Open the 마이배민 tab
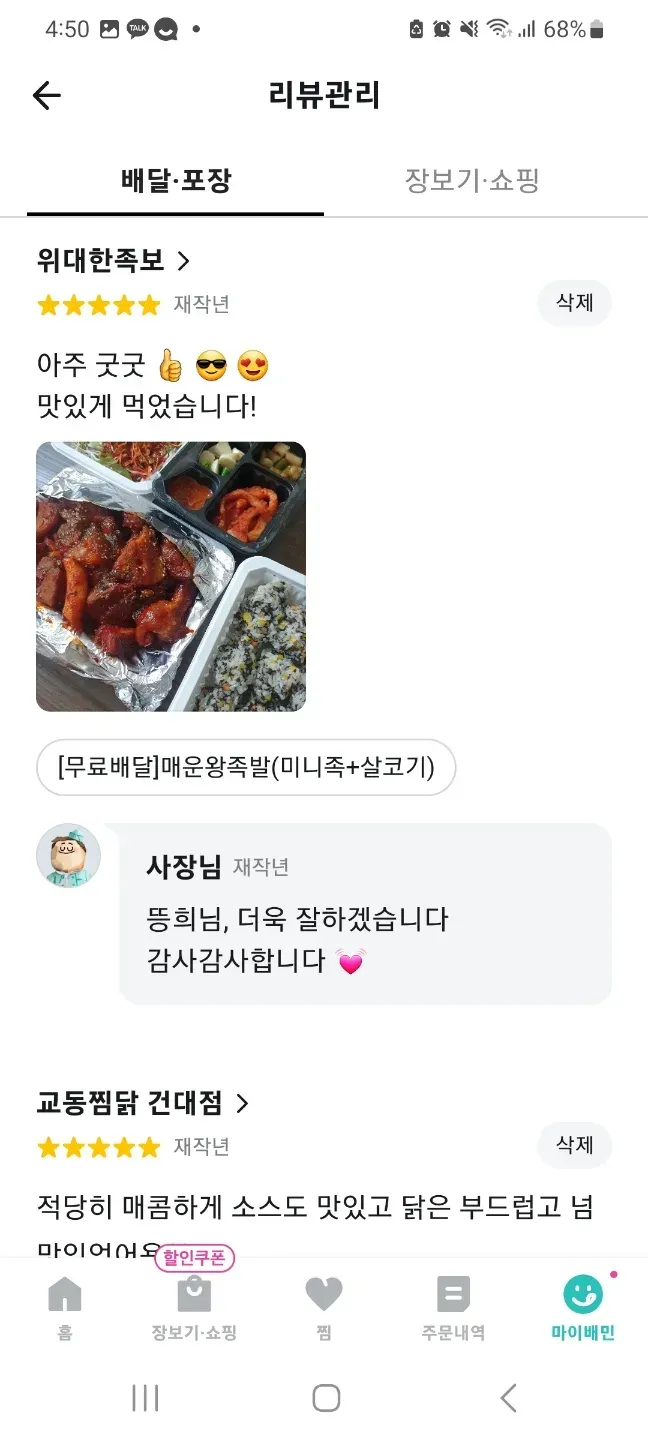 point(583,1307)
